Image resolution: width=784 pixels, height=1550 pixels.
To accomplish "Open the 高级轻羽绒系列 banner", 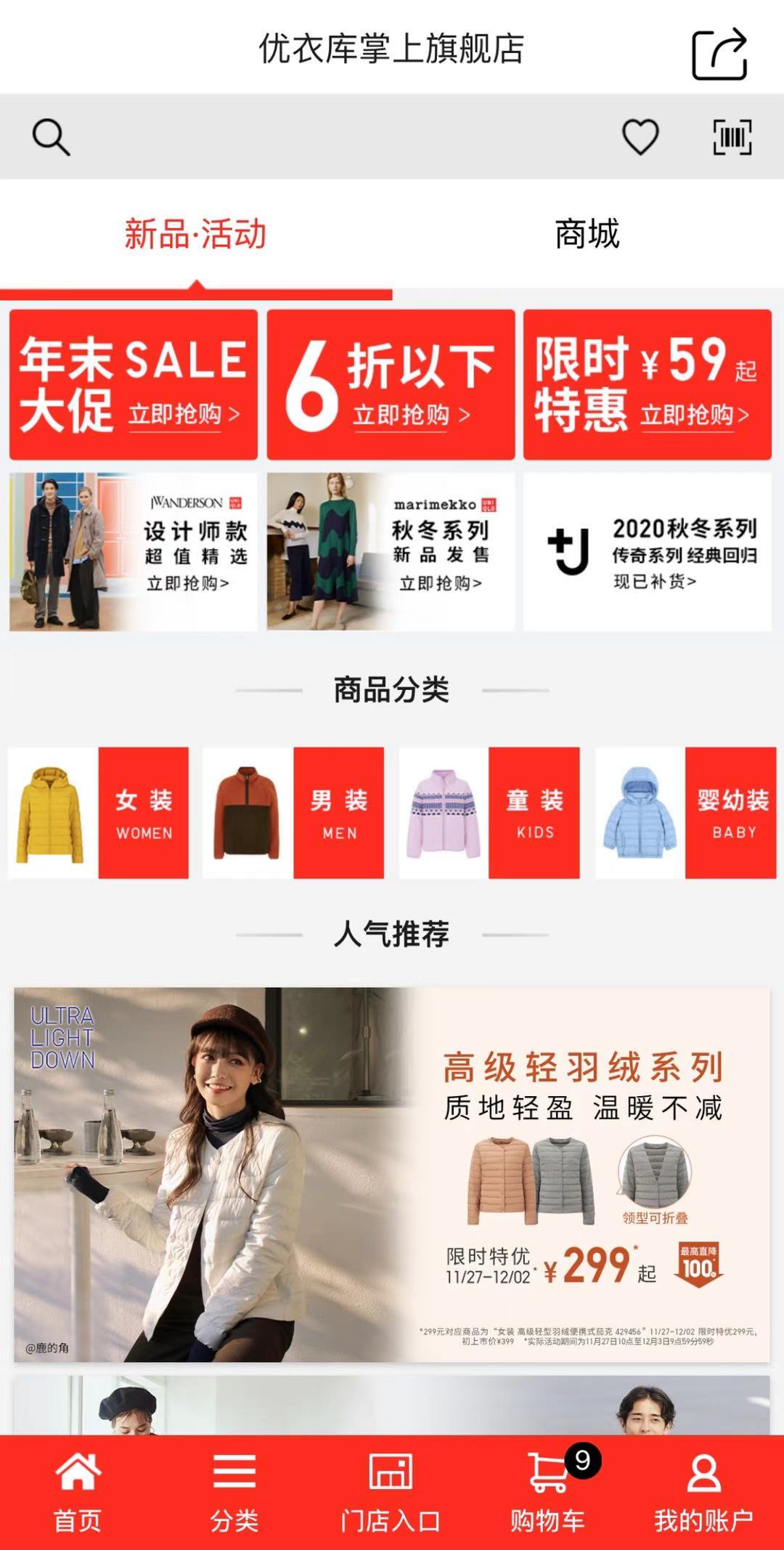I will click(x=392, y=1174).
